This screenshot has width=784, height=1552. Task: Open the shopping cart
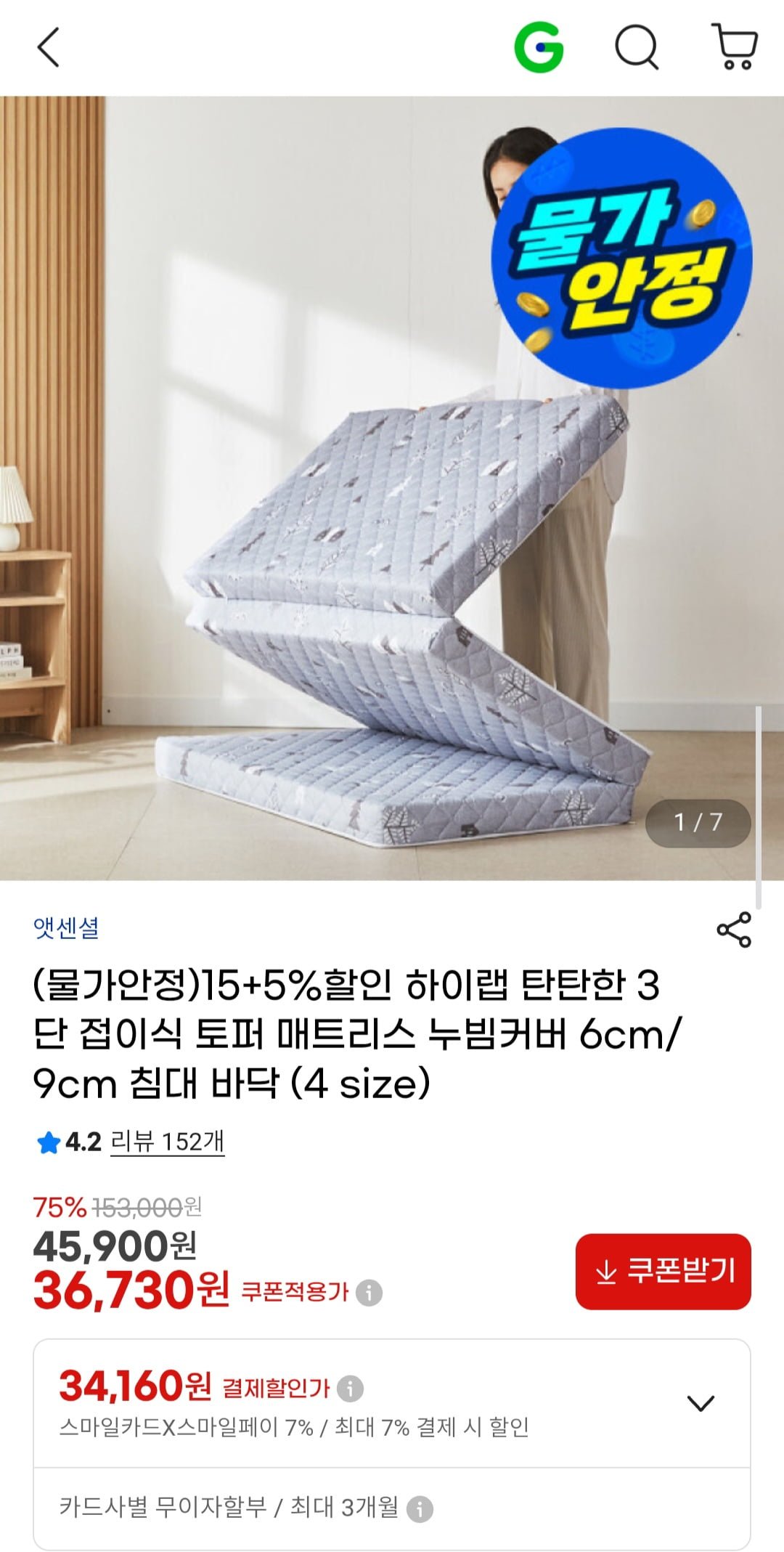pos(735,46)
